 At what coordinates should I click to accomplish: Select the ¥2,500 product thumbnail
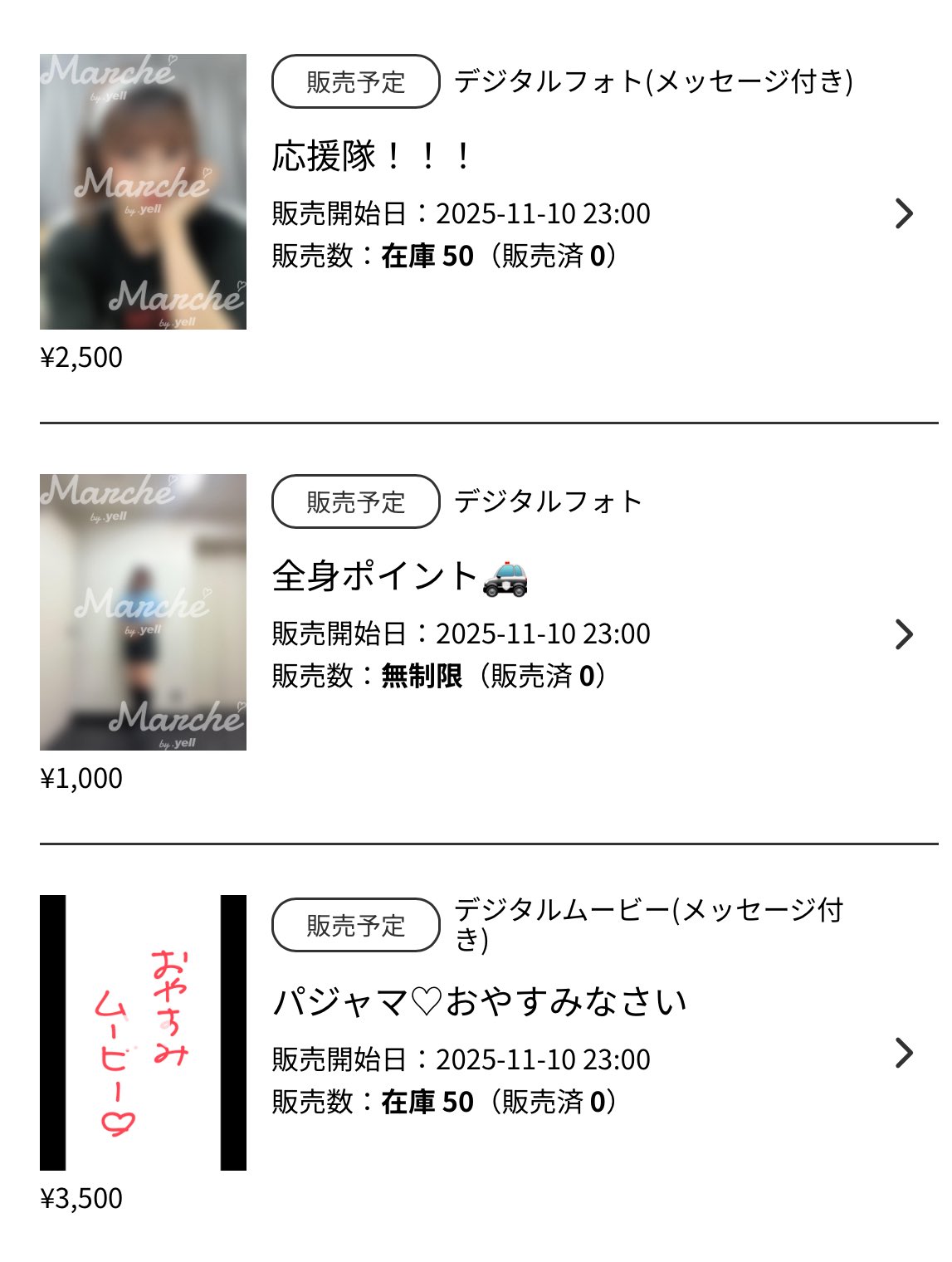[x=143, y=192]
